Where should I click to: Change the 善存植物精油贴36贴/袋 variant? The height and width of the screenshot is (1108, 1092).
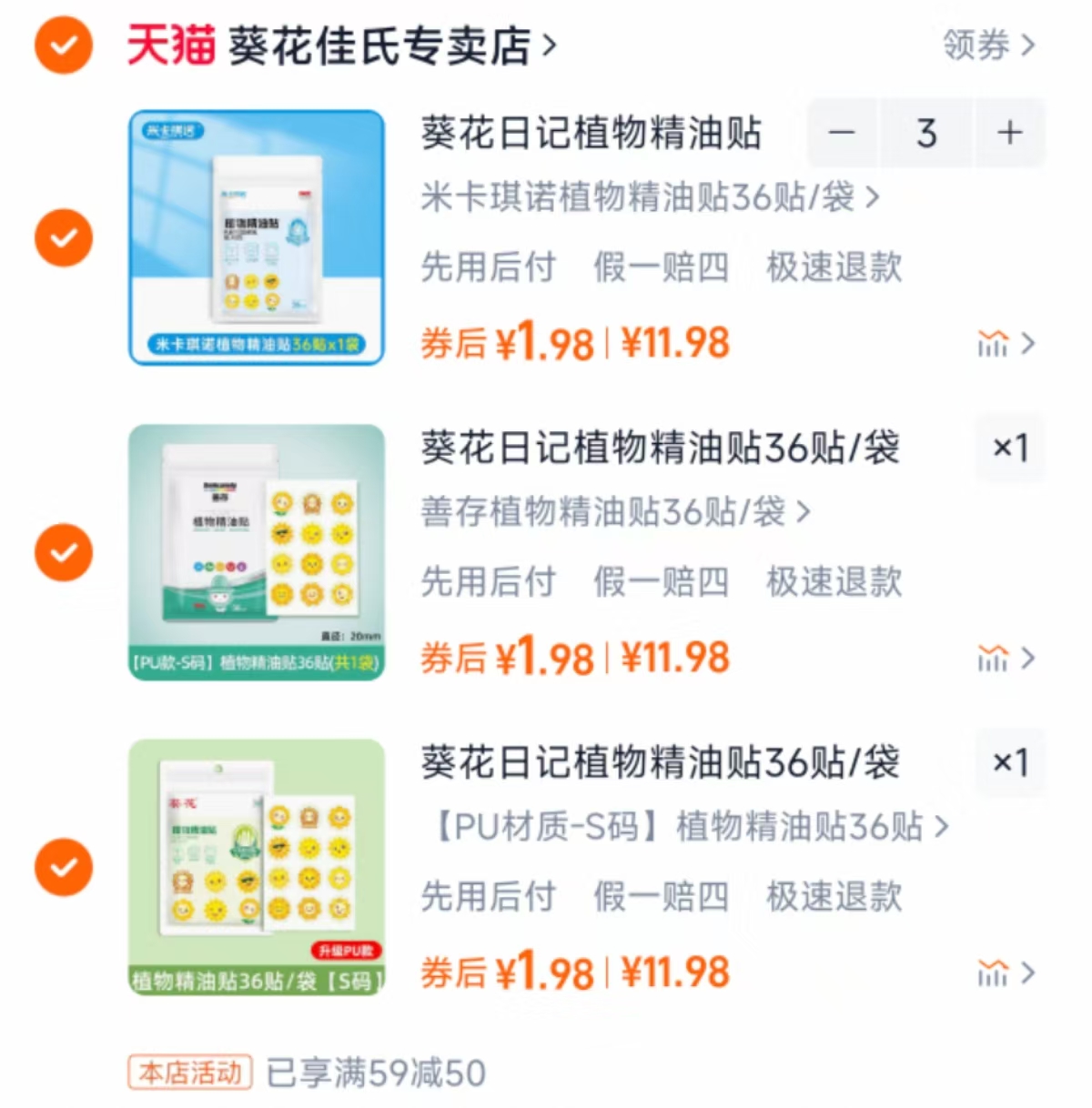click(x=615, y=512)
